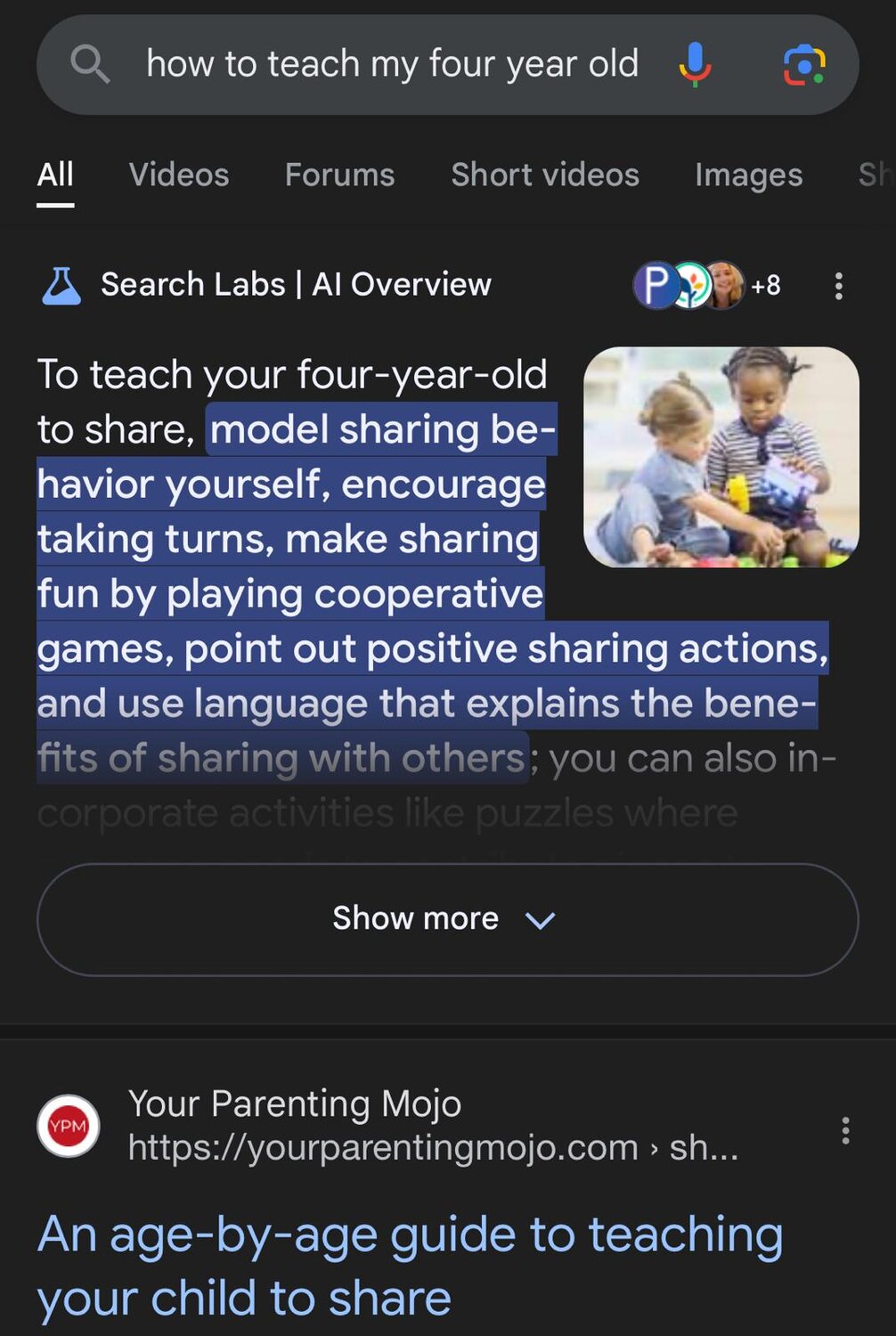Start a voice search with the microphone
The image size is (896, 1336).
pyautogui.click(x=695, y=65)
